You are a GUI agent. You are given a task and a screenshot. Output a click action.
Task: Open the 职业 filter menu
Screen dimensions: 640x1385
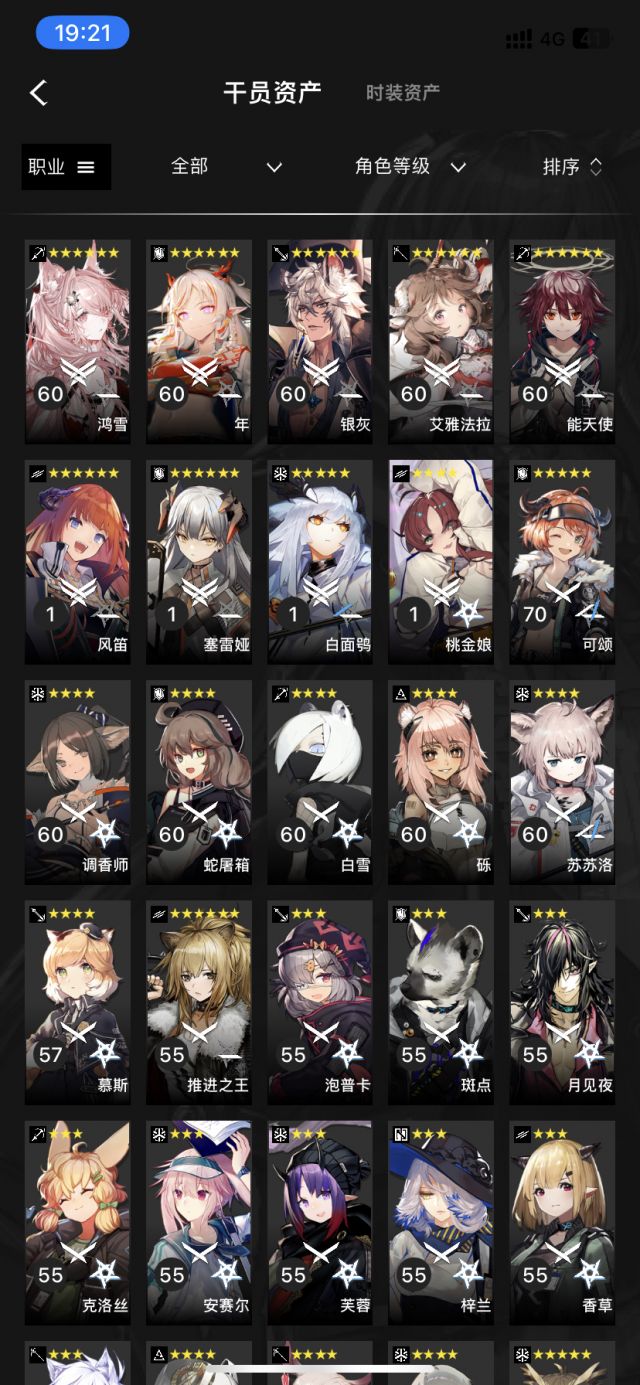click(x=66, y=167)
